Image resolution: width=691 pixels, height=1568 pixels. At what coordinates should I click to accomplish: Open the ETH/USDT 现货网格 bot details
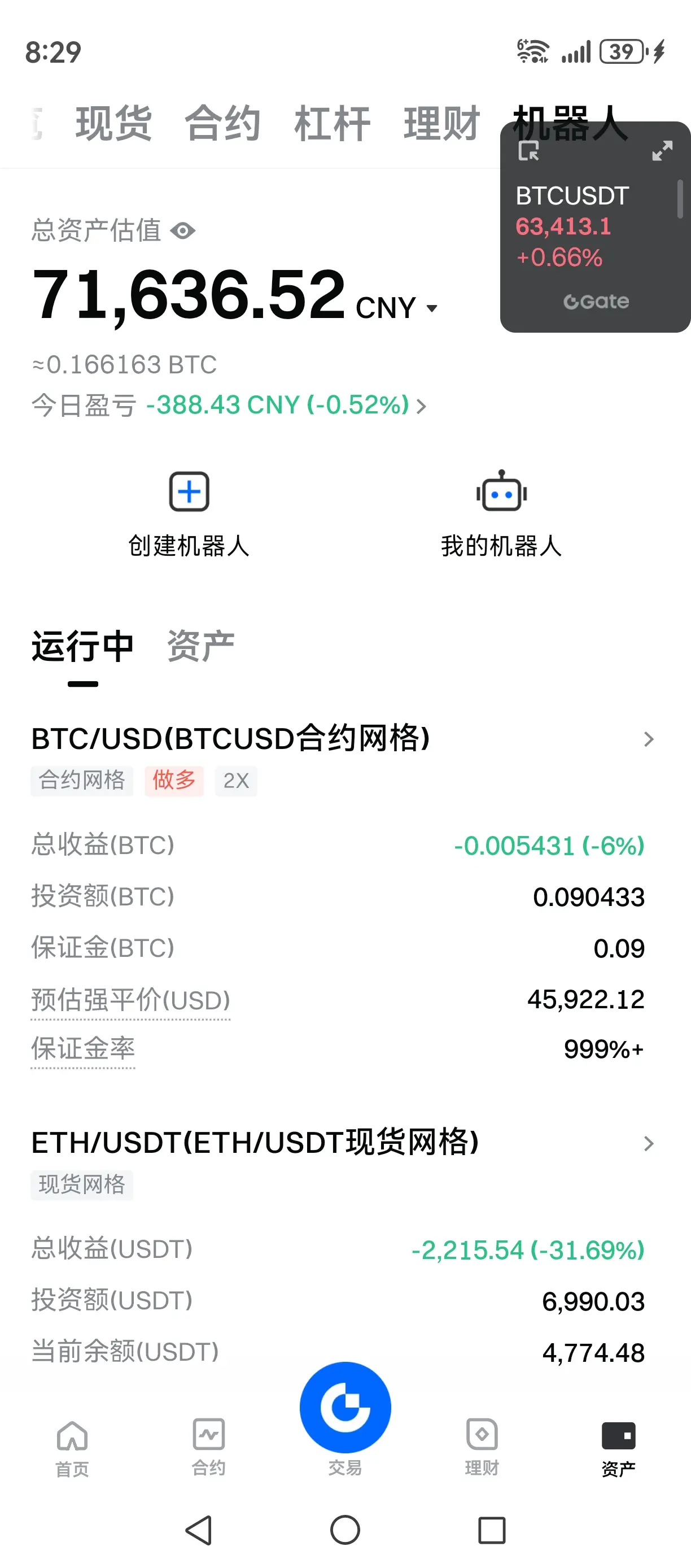coord(344,1143)
